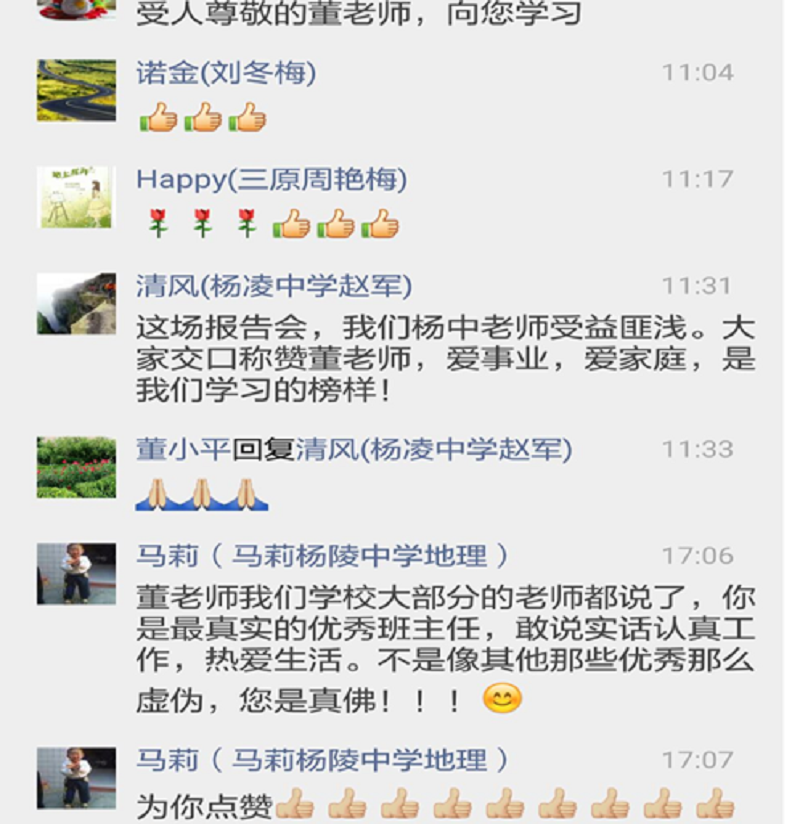
Task: Open 清风(杨凌中学赵军) name at 11:31 comment
Action: tap(274, 287)
